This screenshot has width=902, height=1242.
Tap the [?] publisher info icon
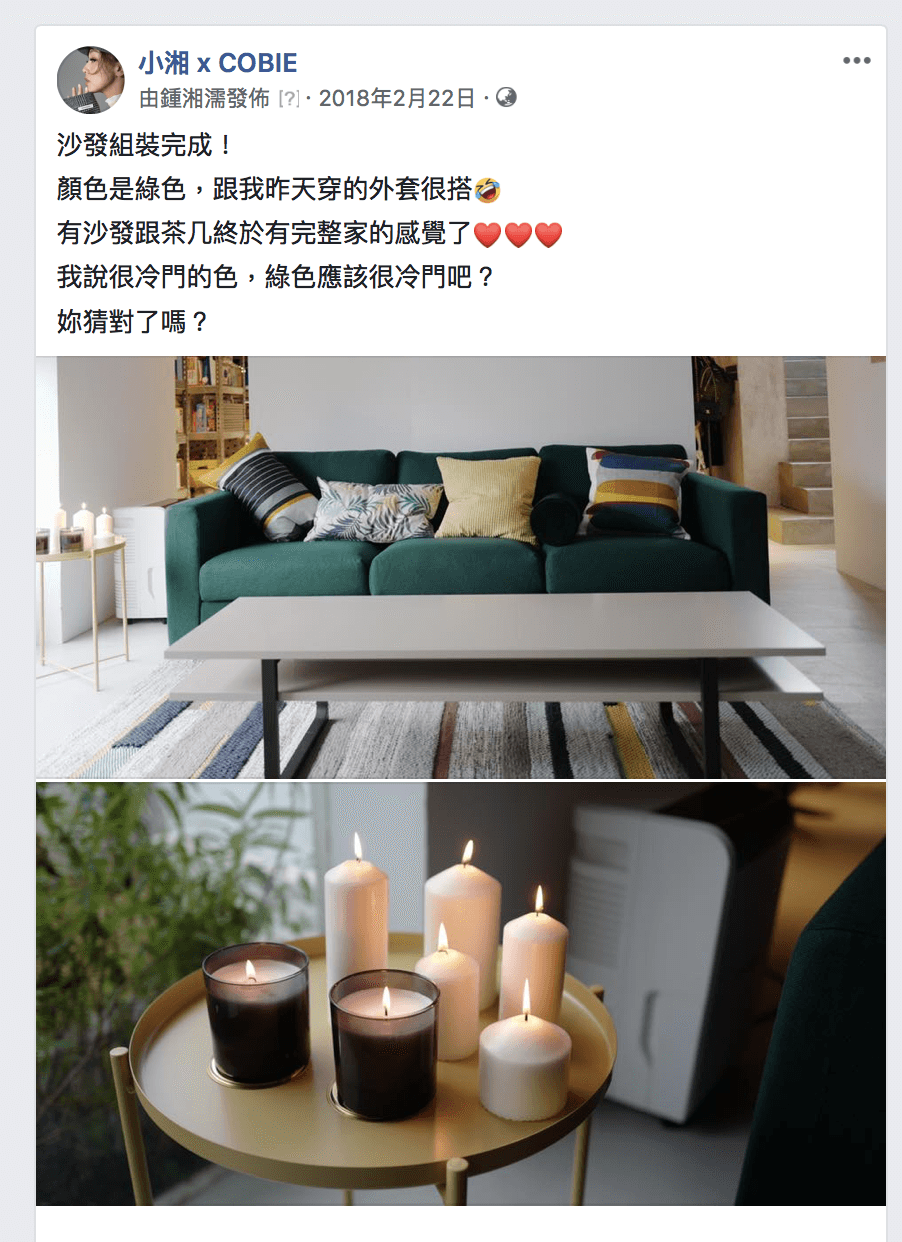(x=289, y=98)
